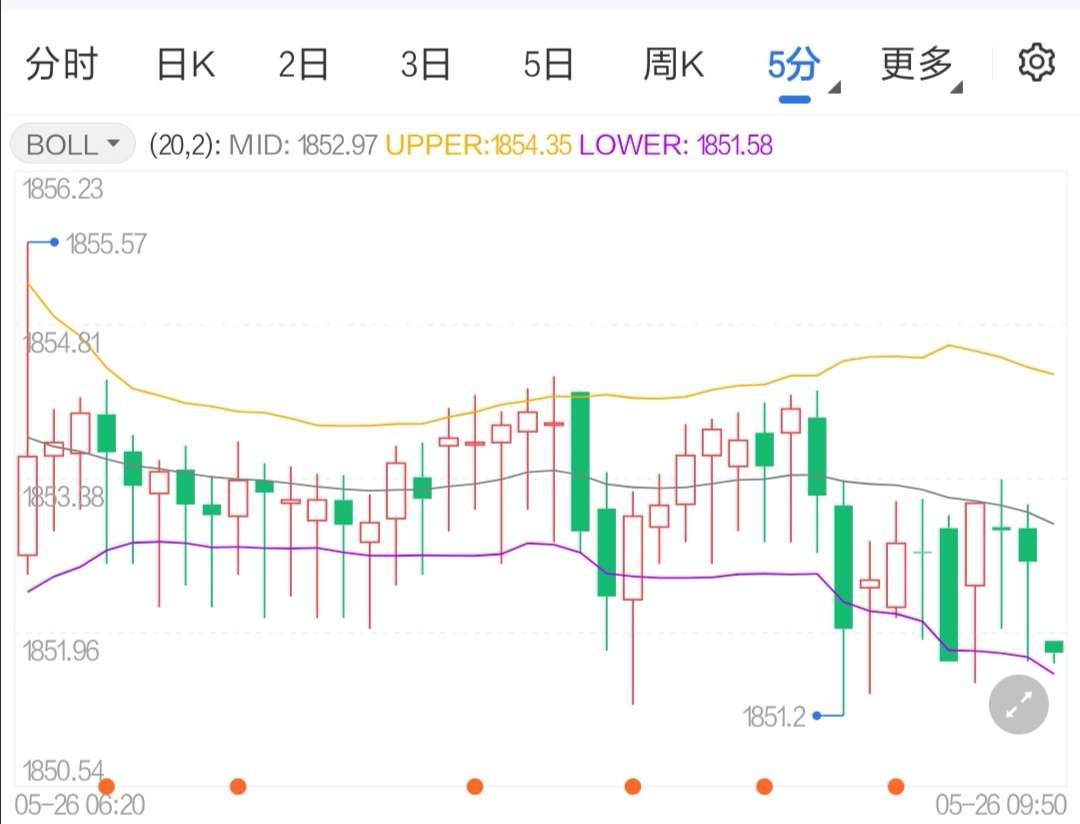The height and width of the screenshot is (824, 1080).
Task: Switch to the 分时 chart tab
Action: [x=62, y=65]
